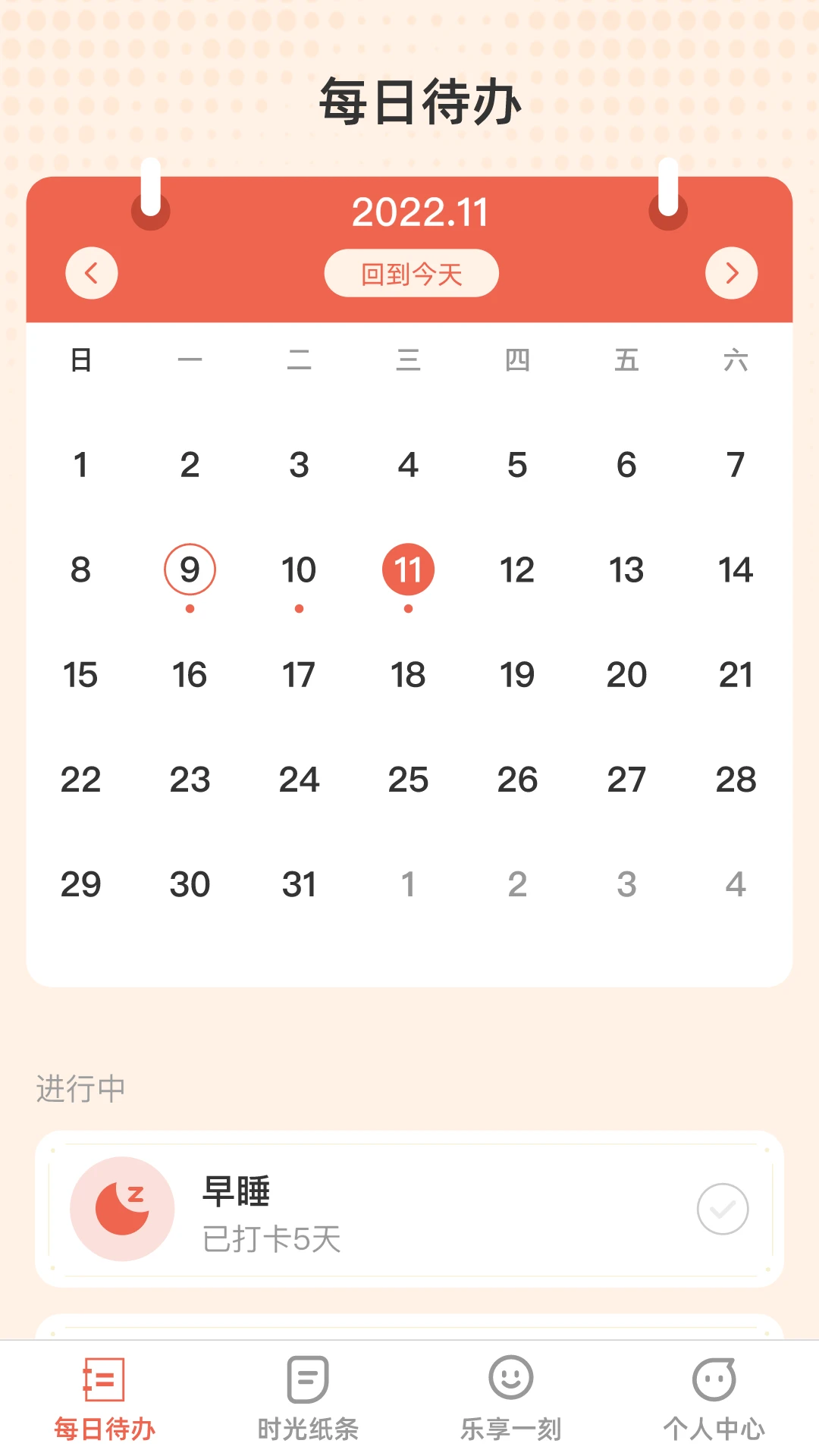819x1456 pixels.
Task: Toggle completion circle on the 早睡 card
Action: click(x=722, y=1209)
